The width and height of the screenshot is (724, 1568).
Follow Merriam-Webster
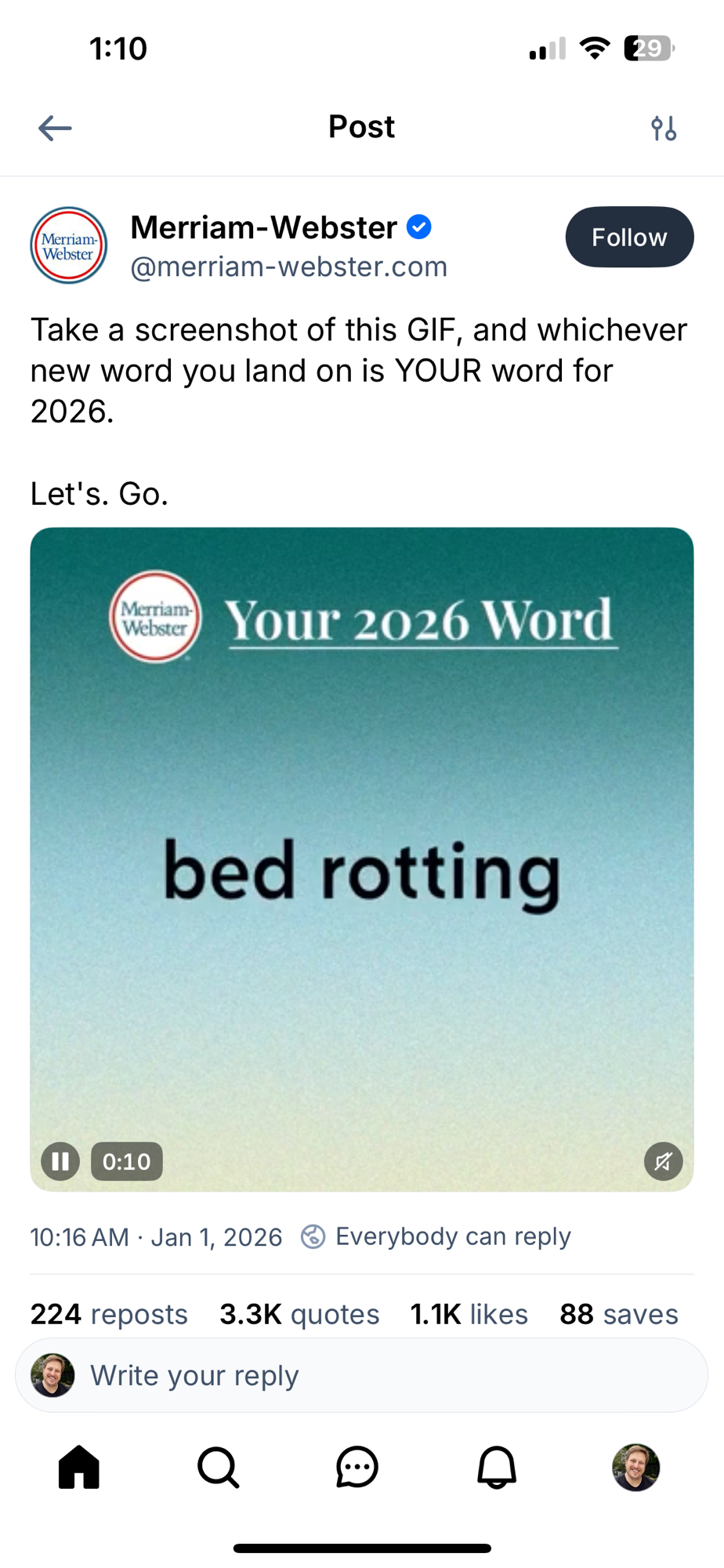click(629, 237)
